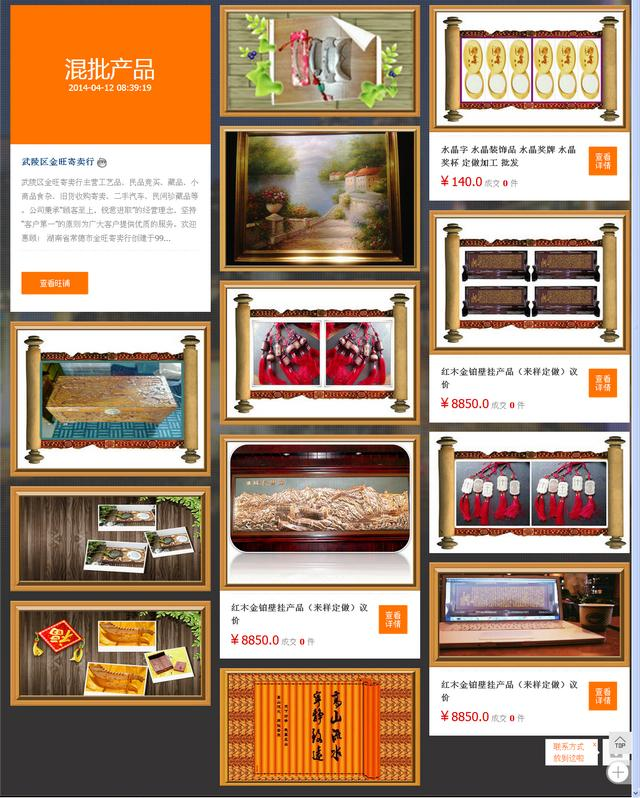Open the 武陵区金旺寄卖行 shop link

pyautogui.click(x=58, y=161)
